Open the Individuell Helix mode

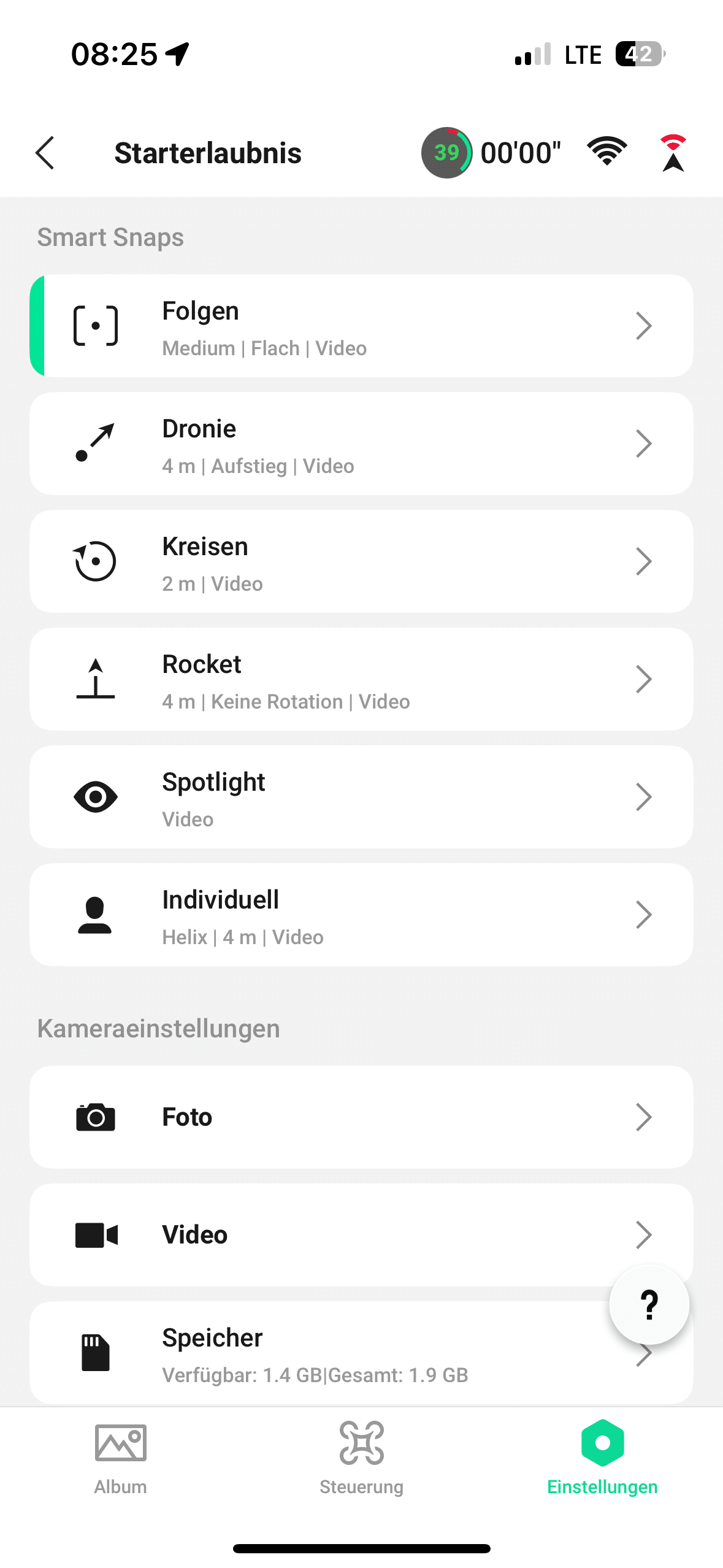coord(361,915)
